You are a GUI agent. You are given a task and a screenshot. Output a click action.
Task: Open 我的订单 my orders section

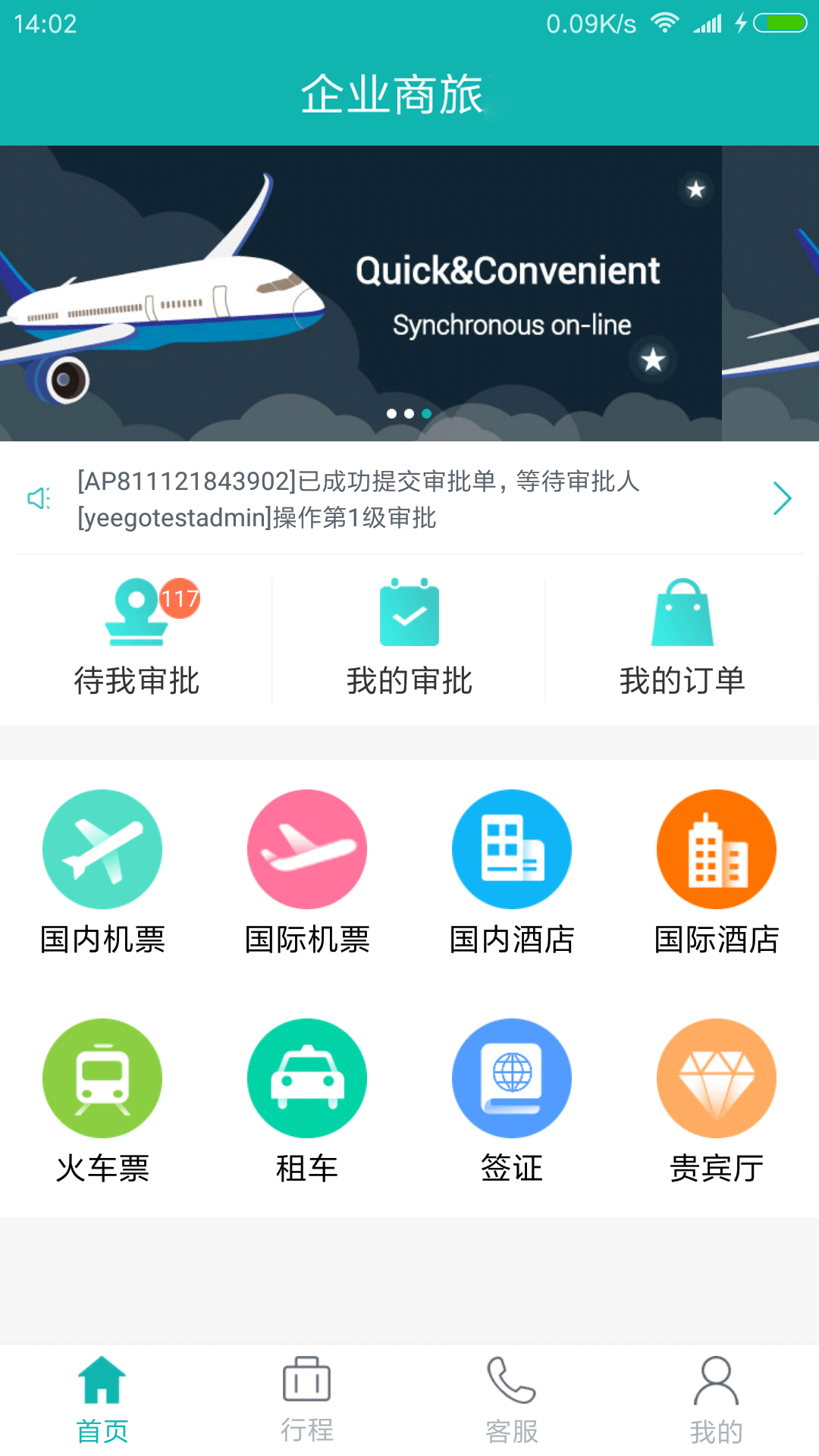click(x=682, y=637)
